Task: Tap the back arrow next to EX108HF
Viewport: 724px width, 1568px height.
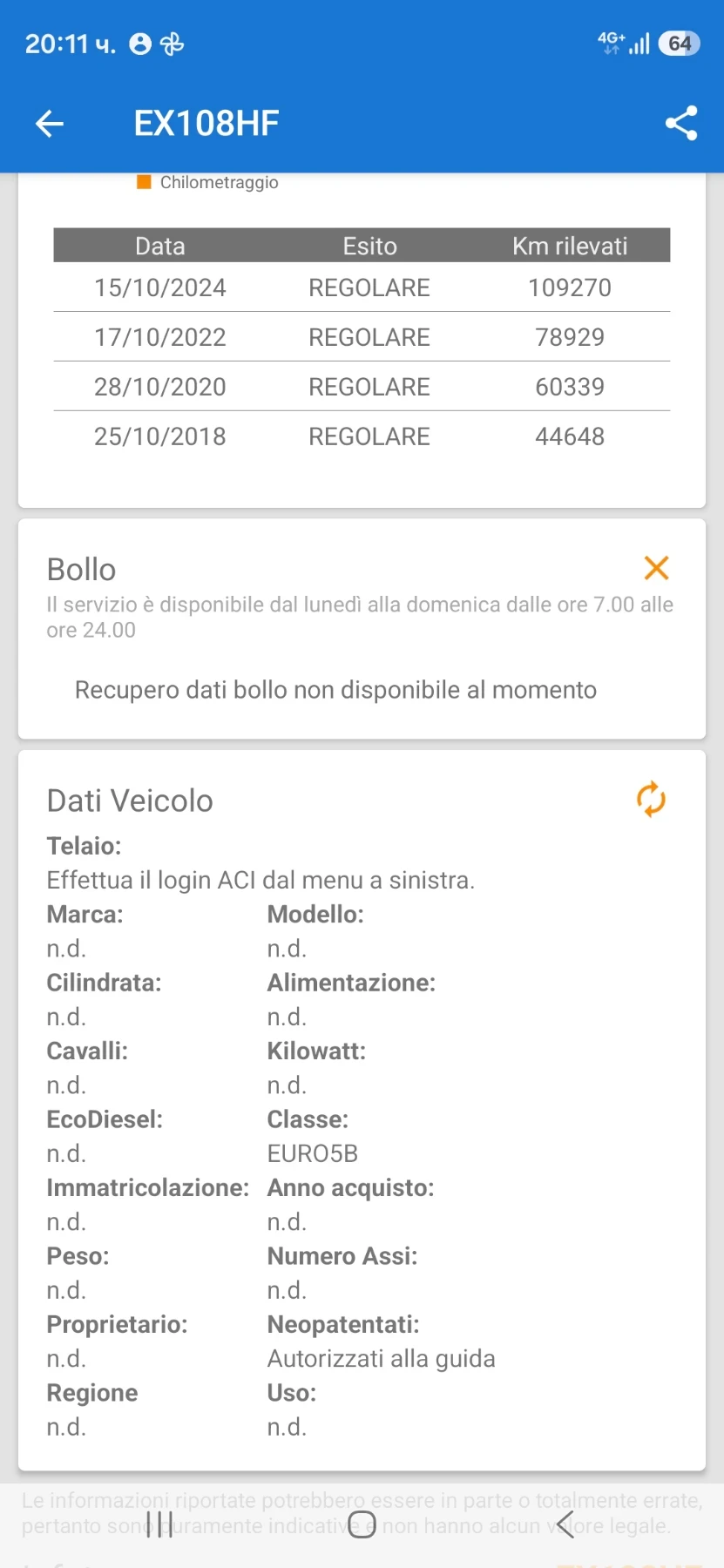Action: (49, 123)
